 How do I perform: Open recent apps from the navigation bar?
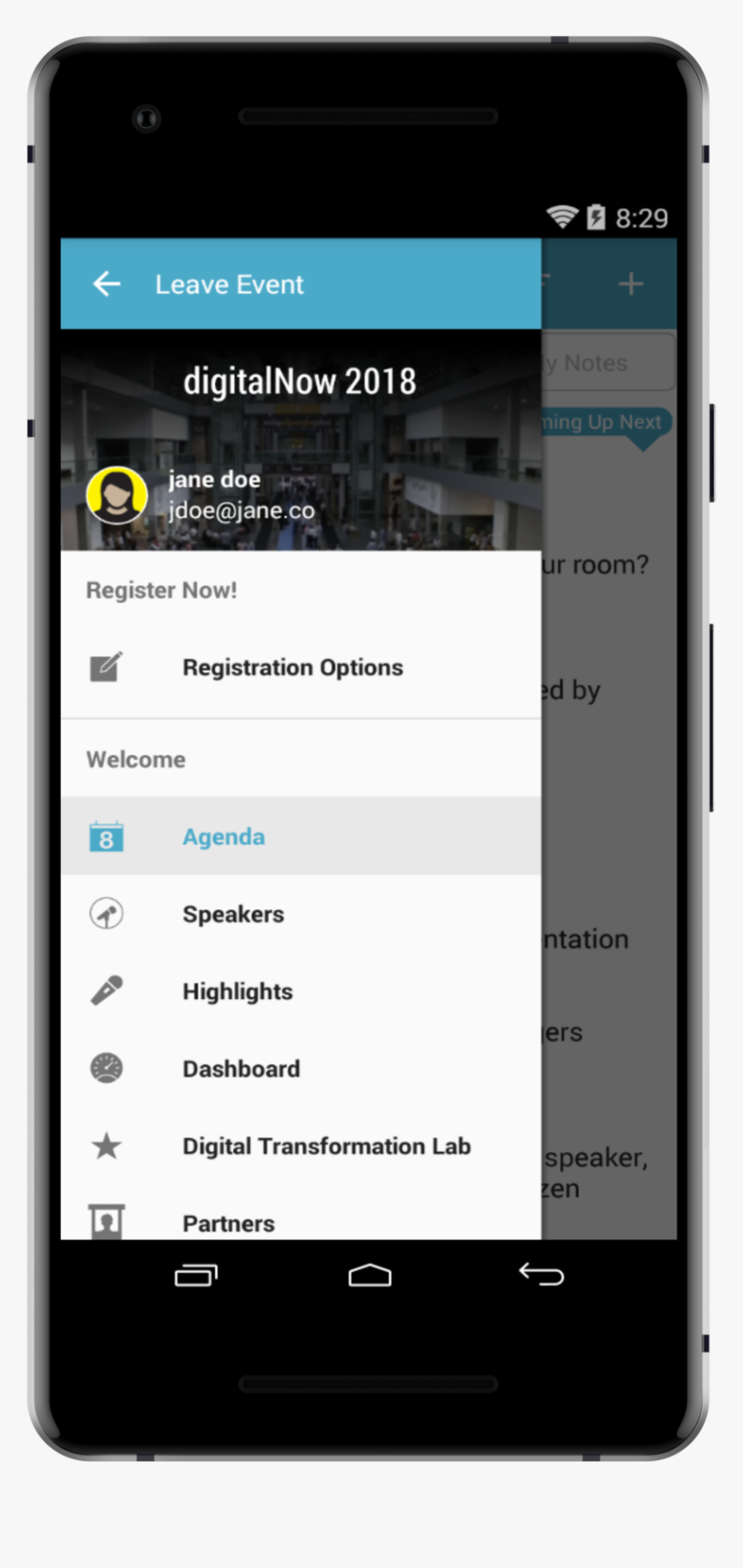pyautogui.click(x=196, y=1275)
